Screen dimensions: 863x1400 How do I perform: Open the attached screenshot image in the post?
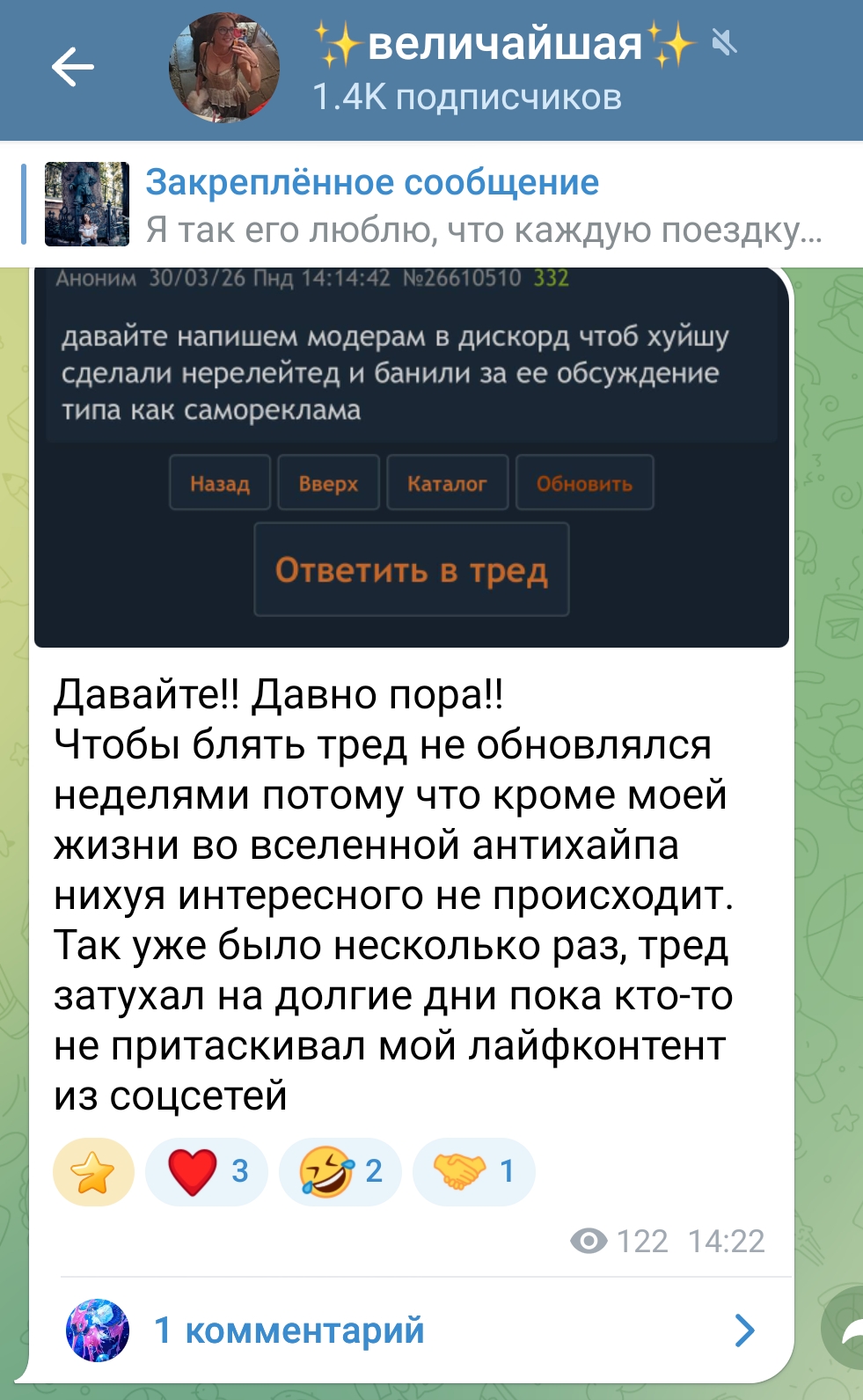[x=411, y=458]
